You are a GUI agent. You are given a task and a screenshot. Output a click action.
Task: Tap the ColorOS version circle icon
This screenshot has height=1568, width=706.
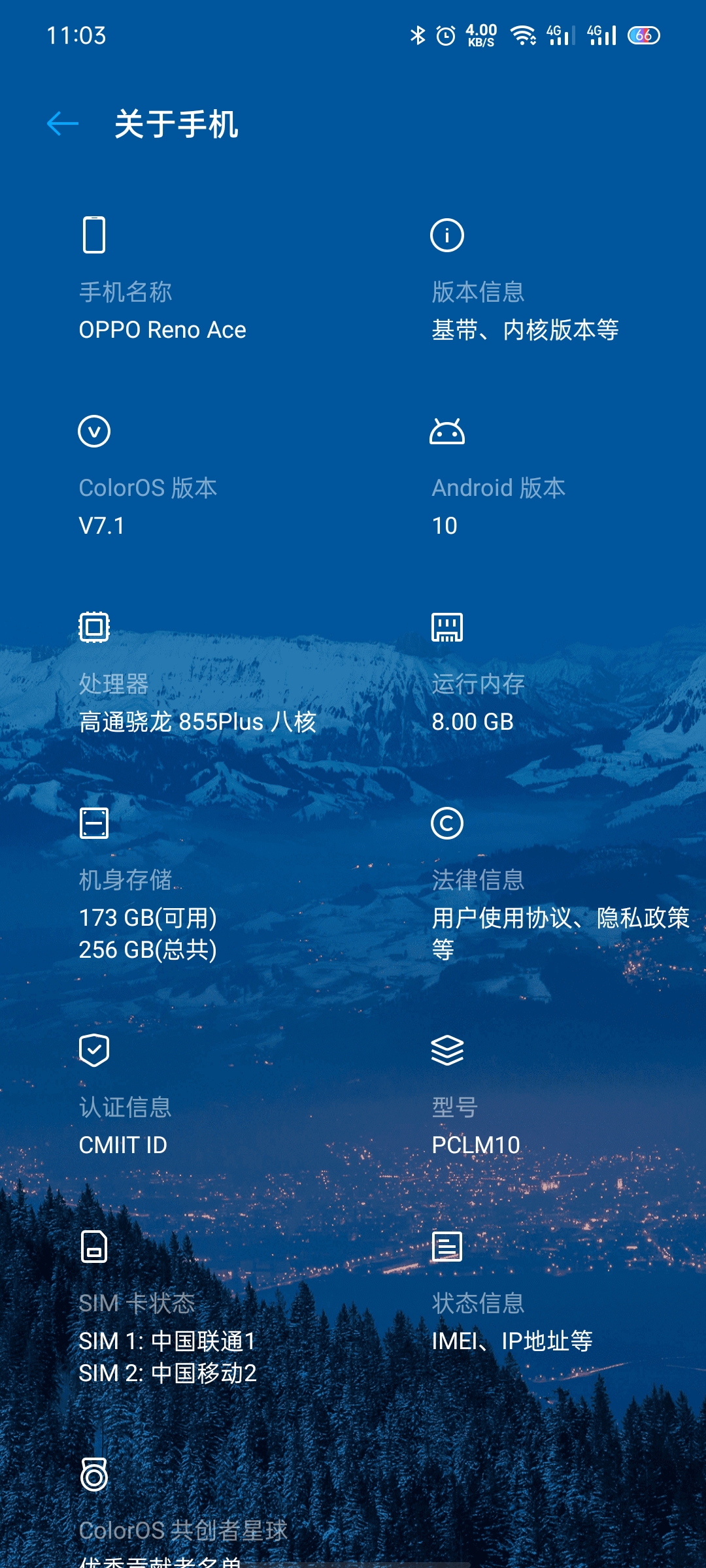coord(93,431)
